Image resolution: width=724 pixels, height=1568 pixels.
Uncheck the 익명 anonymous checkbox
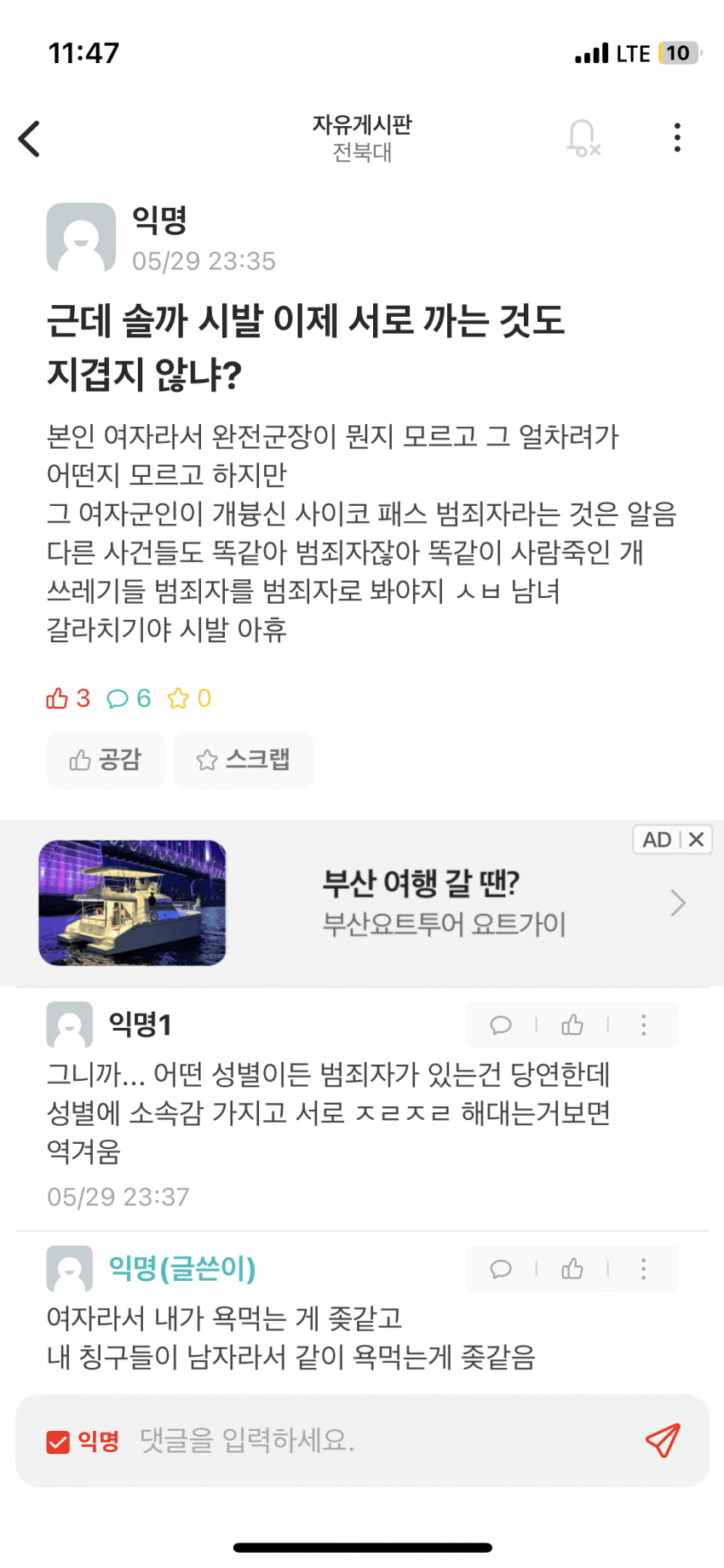(58, 1442)
